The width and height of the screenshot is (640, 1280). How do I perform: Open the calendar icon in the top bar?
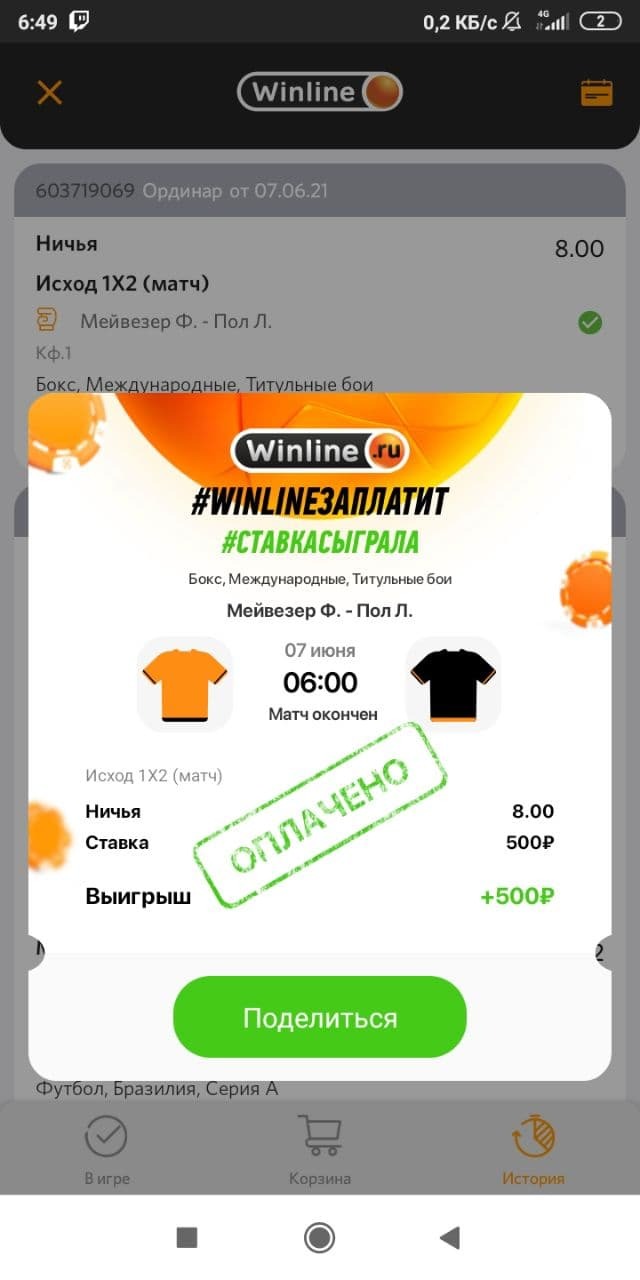pos(596,93)
